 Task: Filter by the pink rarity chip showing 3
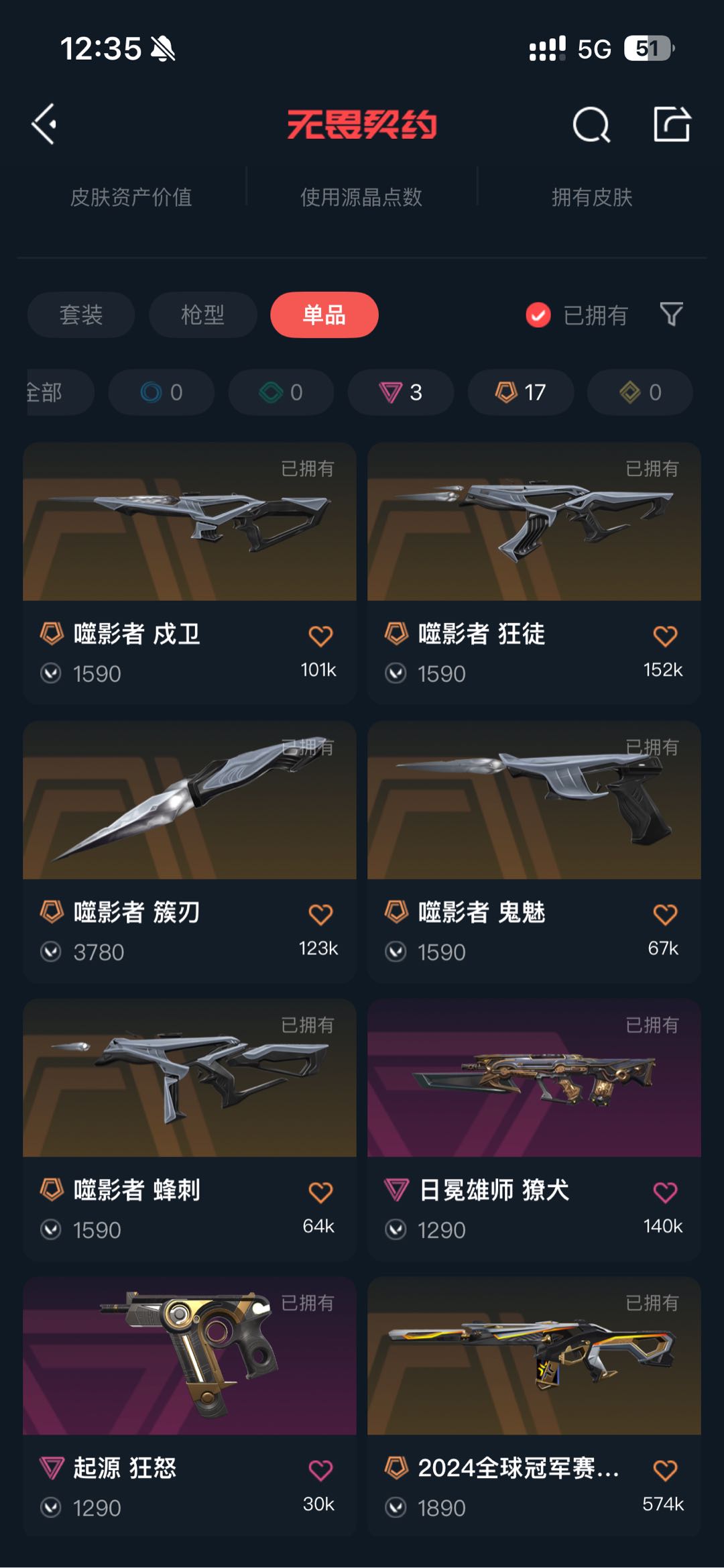pyautogui.click(x=401, y=392)
